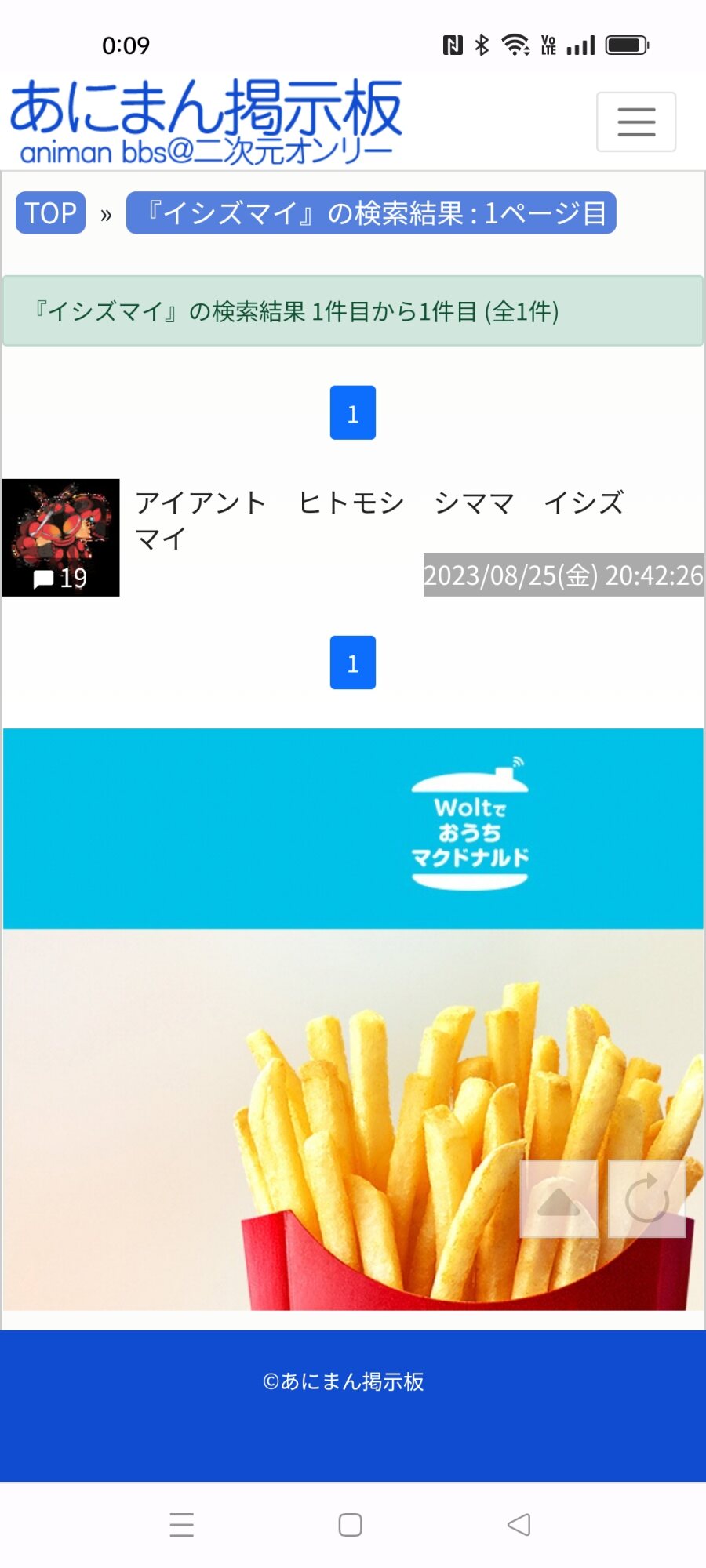706x1568 pixels.
Task: Select page 1 in the upper pagination
Action: [352, 412]
